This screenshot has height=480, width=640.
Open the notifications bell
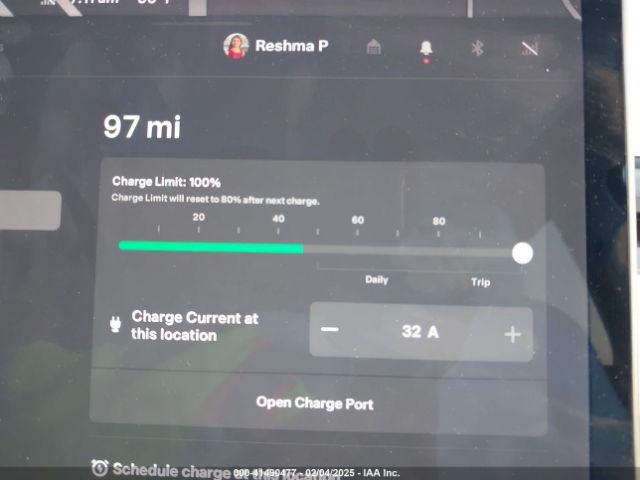(427, 48)
